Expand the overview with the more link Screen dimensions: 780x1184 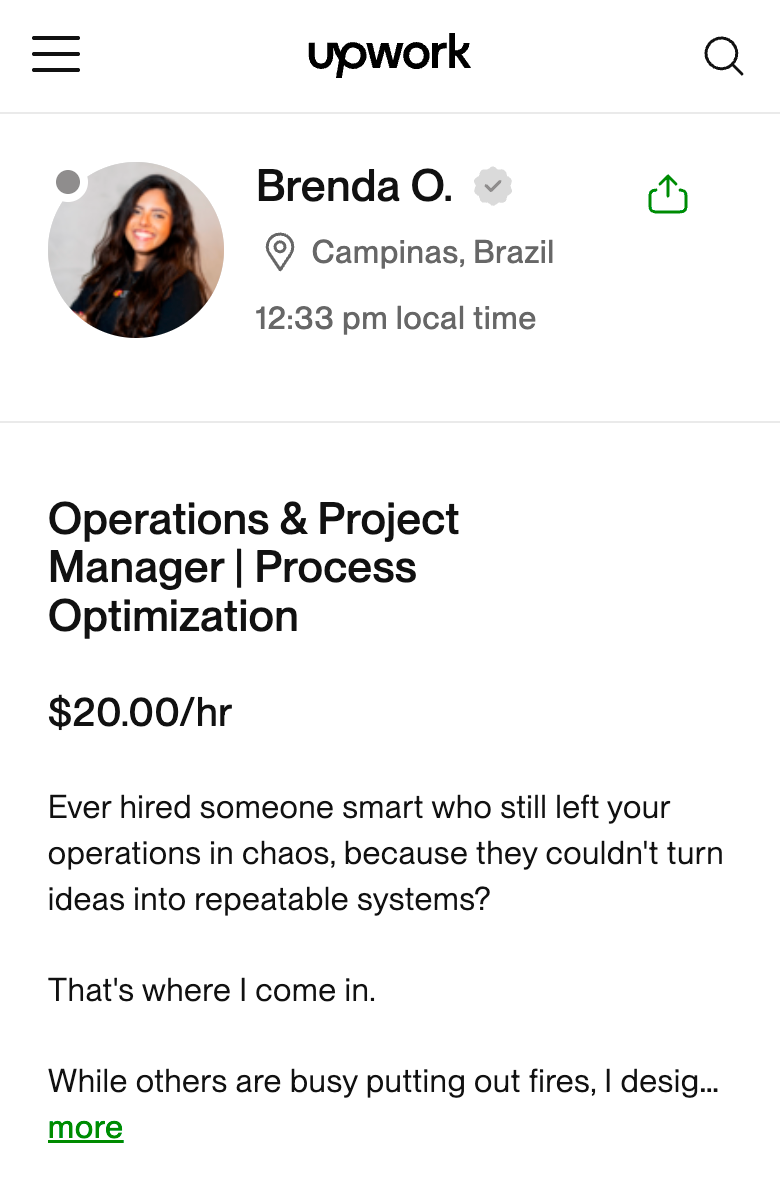pyautogui.click(x=85, y=1128)
